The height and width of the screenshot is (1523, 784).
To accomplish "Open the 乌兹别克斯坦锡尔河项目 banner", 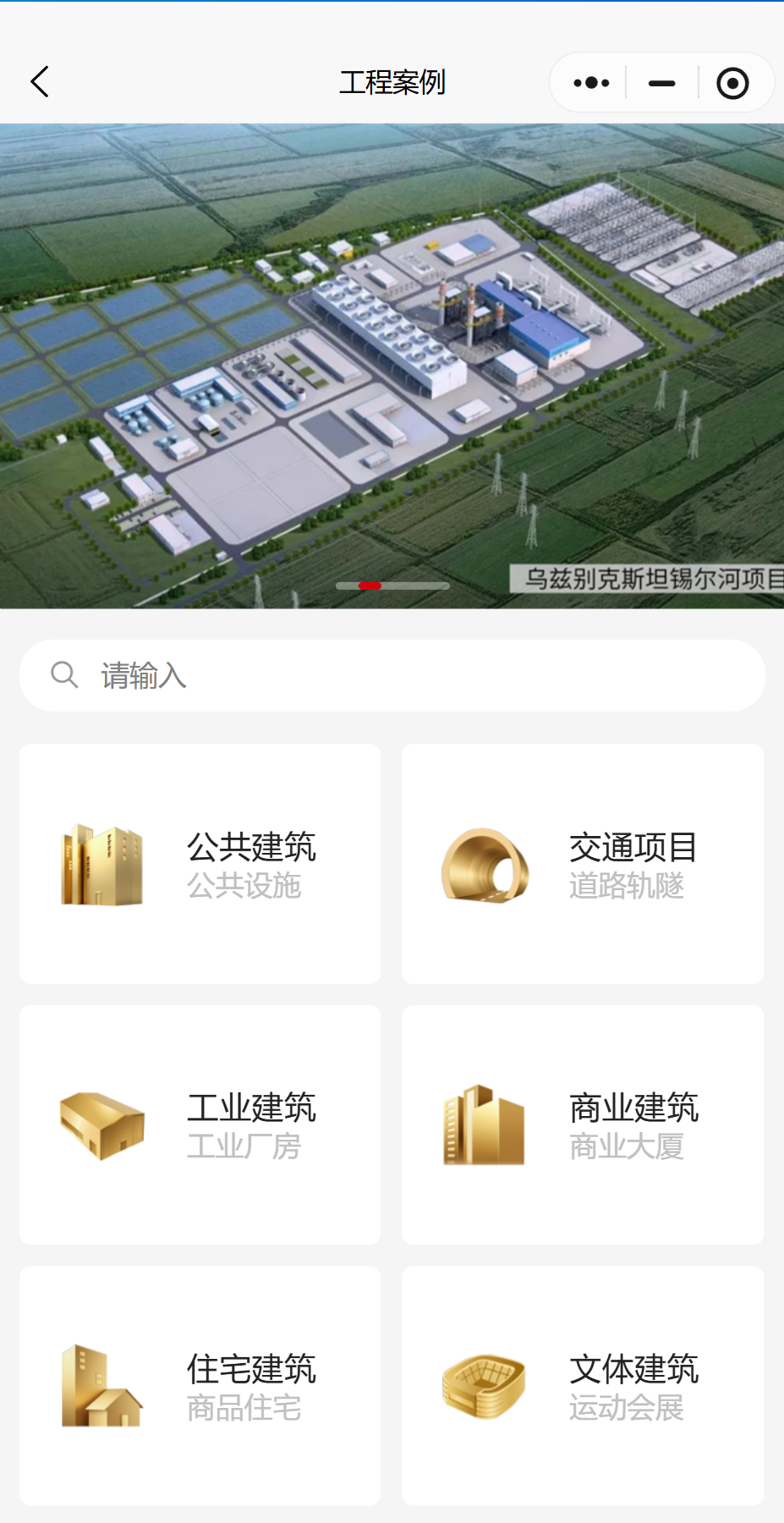I will 392,366.
